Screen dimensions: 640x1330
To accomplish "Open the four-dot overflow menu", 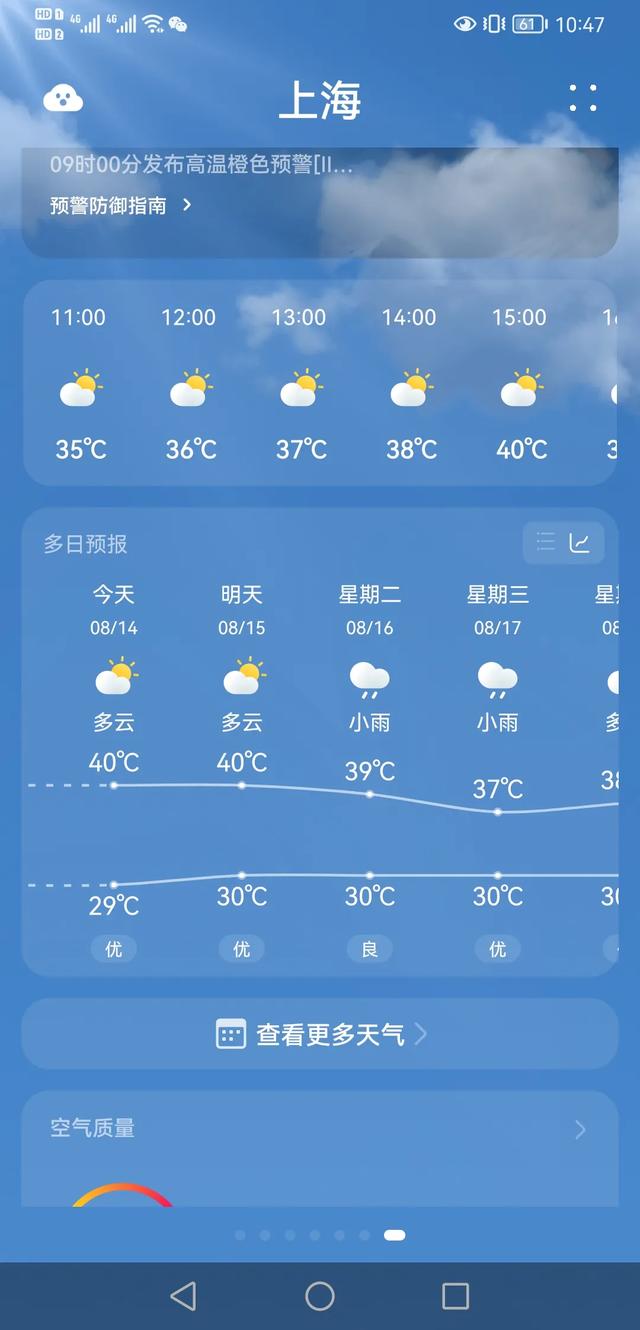I will pos(583,98).
